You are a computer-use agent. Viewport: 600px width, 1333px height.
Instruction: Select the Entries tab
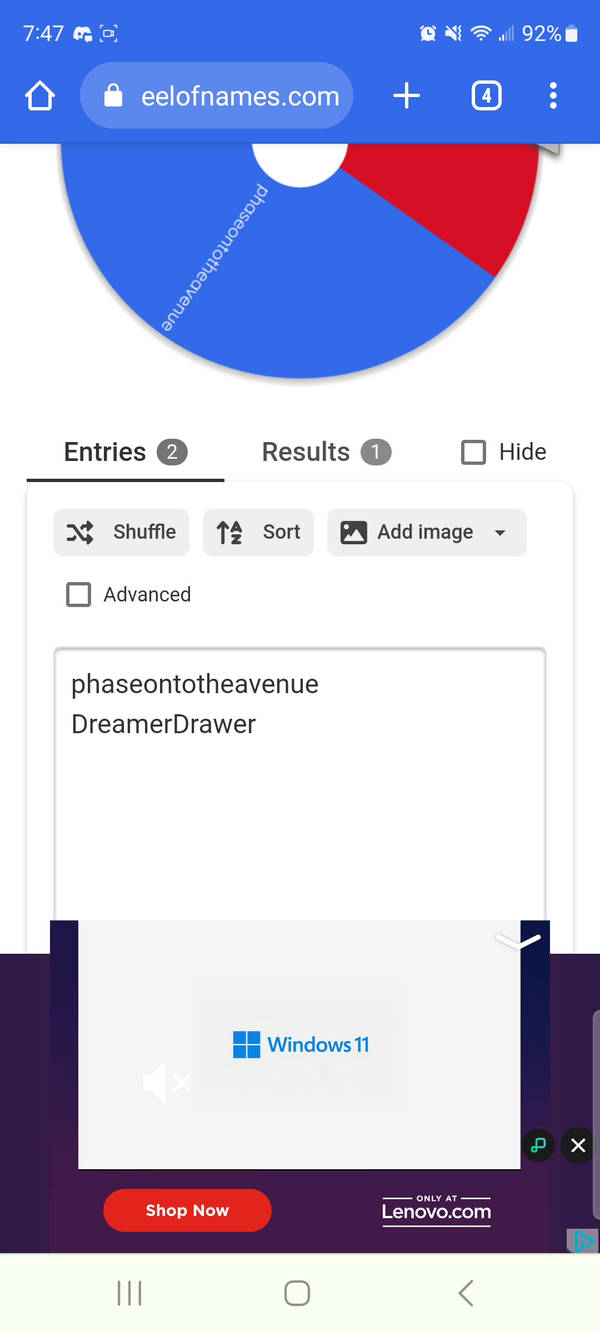124,452
